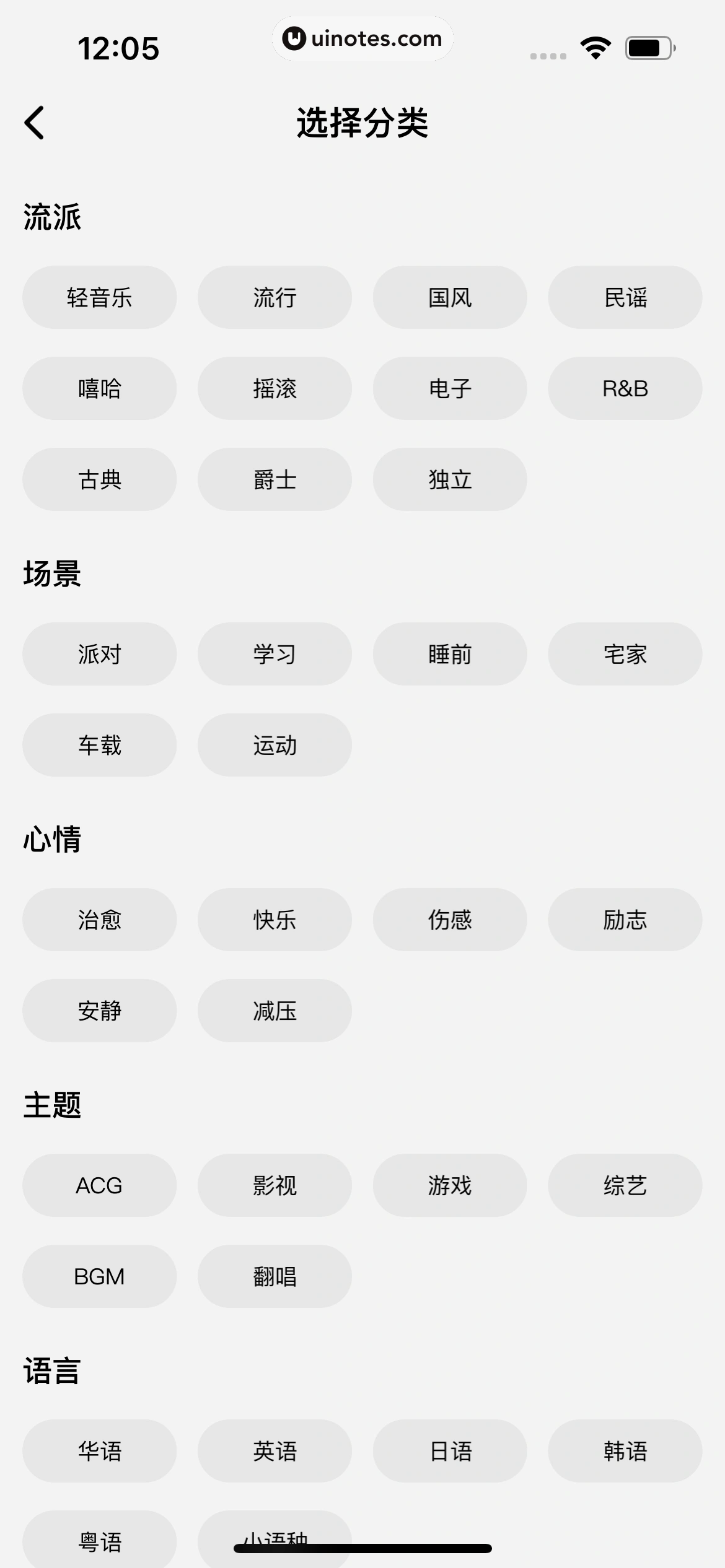Choose the 睡前 scene

coord(450,653)
